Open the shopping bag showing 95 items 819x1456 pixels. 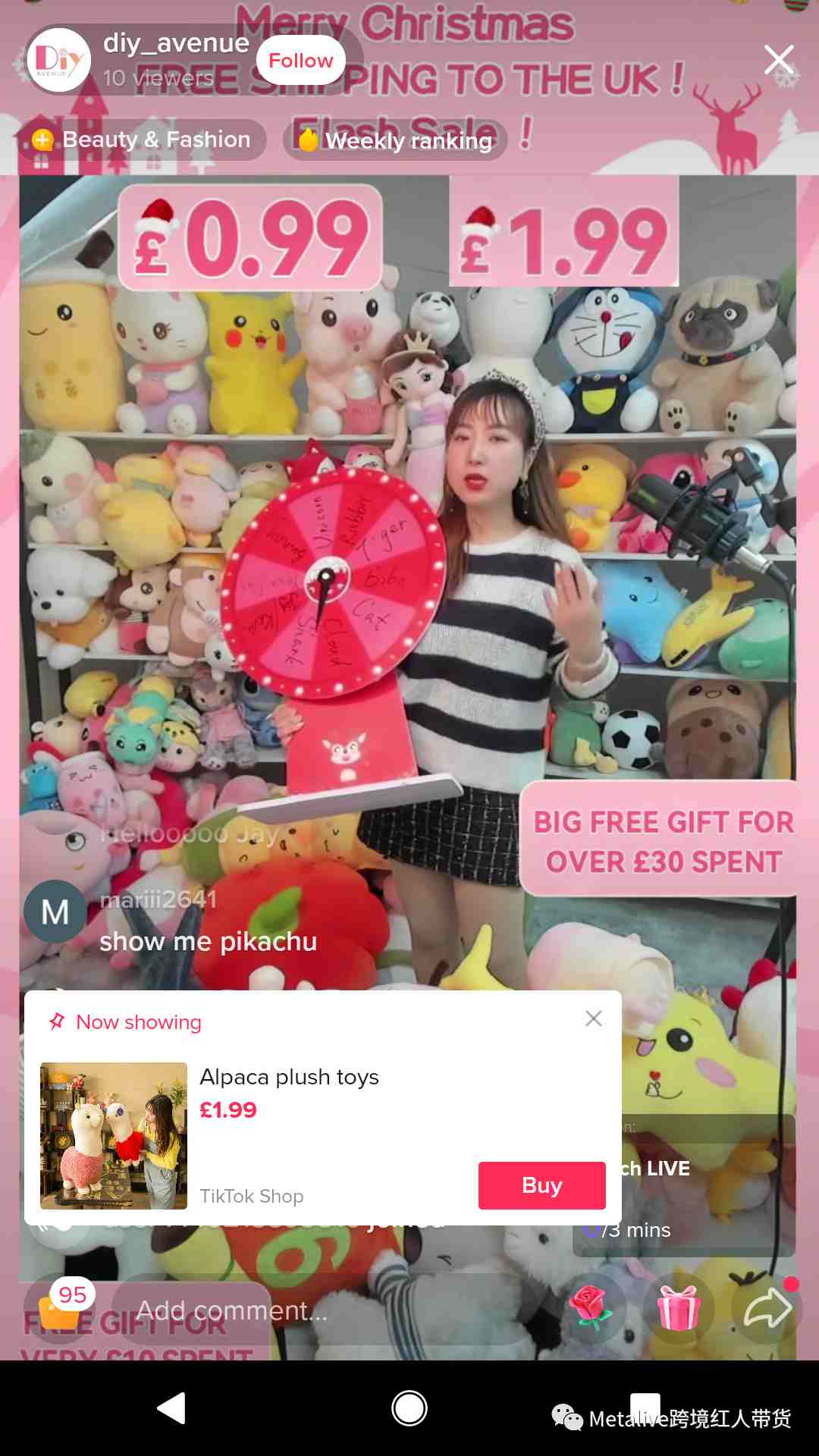point(61,1309)
